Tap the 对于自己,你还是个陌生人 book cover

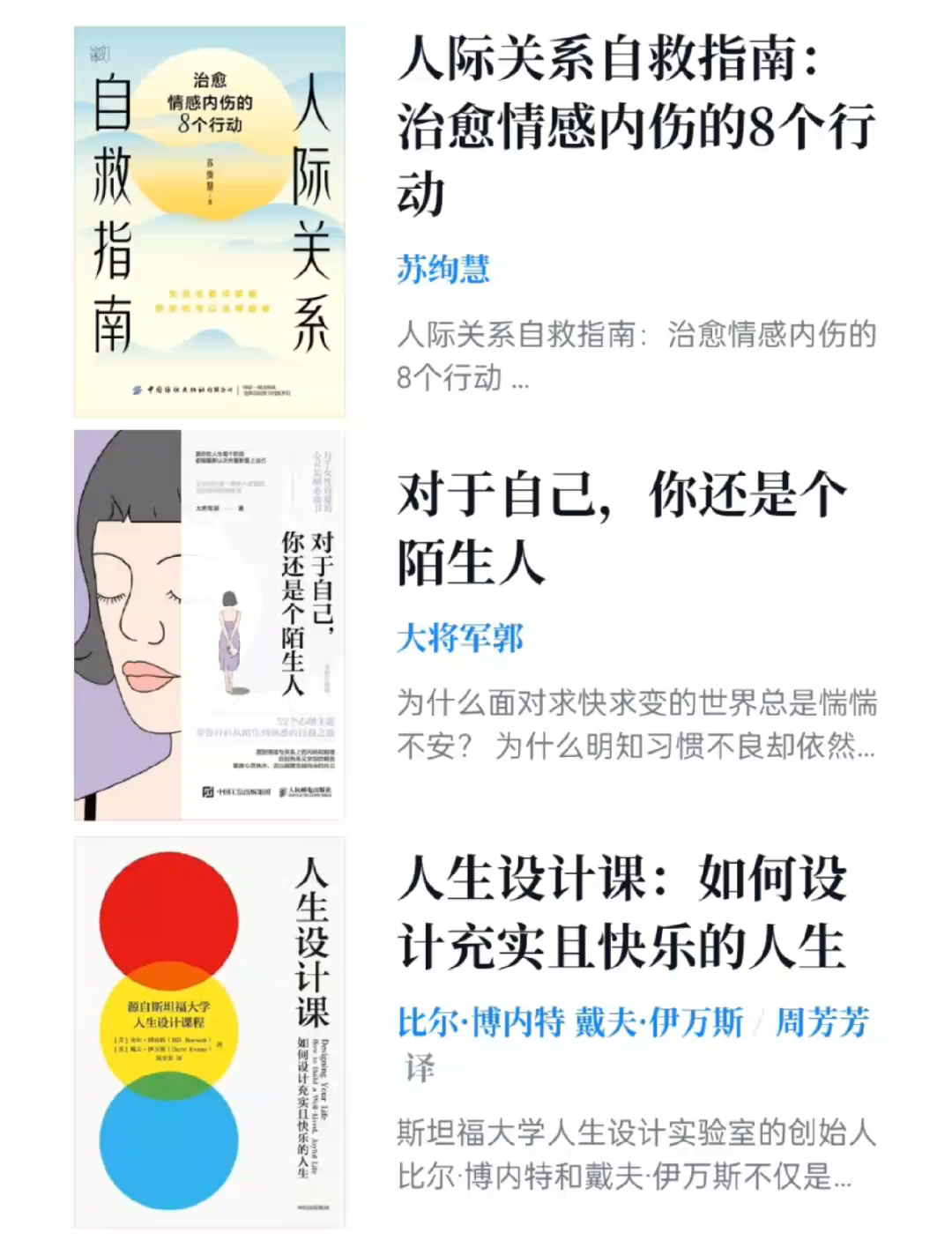[x=210, y=626]
